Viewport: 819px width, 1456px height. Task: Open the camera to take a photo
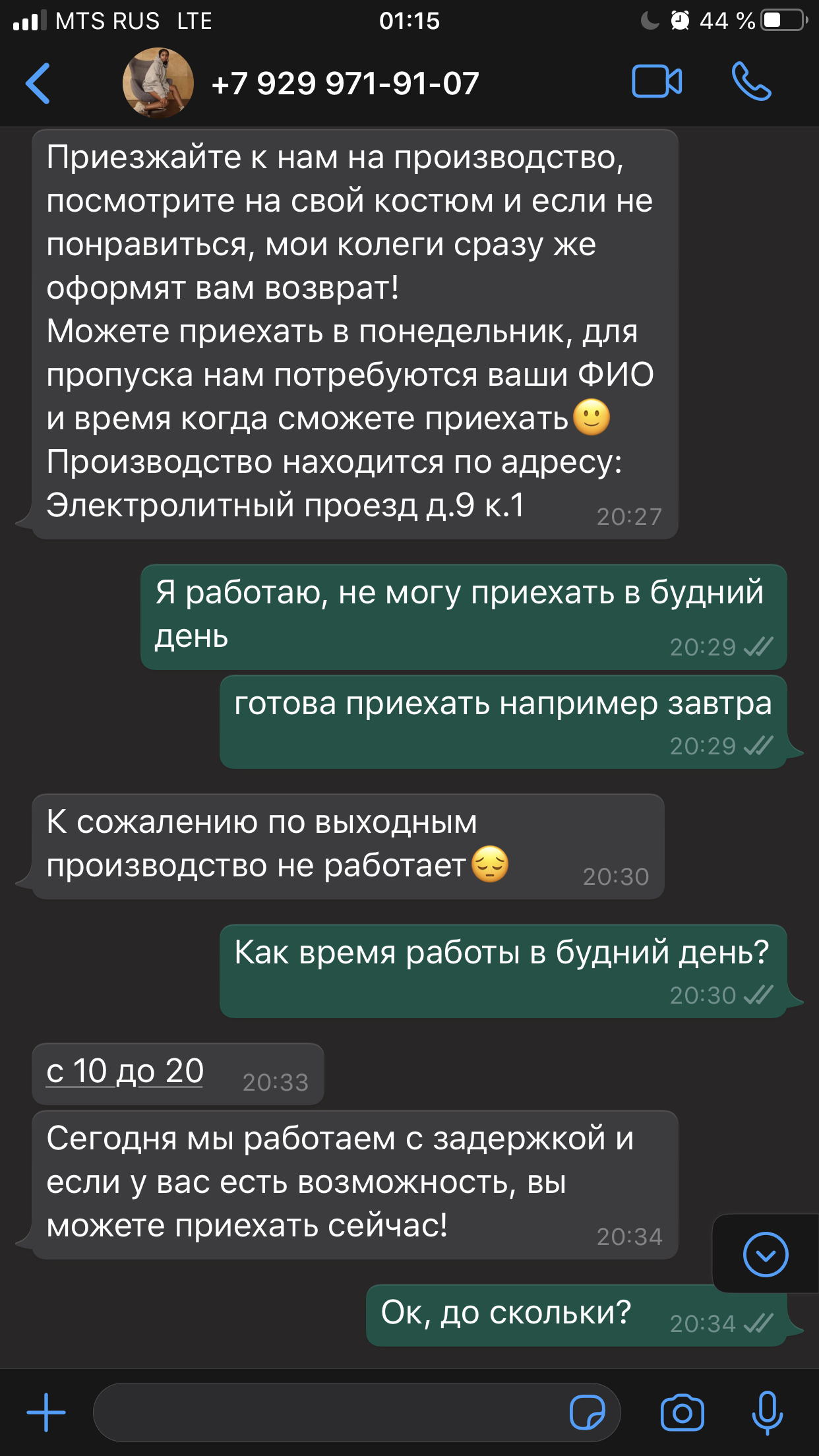coord(682,1412)
